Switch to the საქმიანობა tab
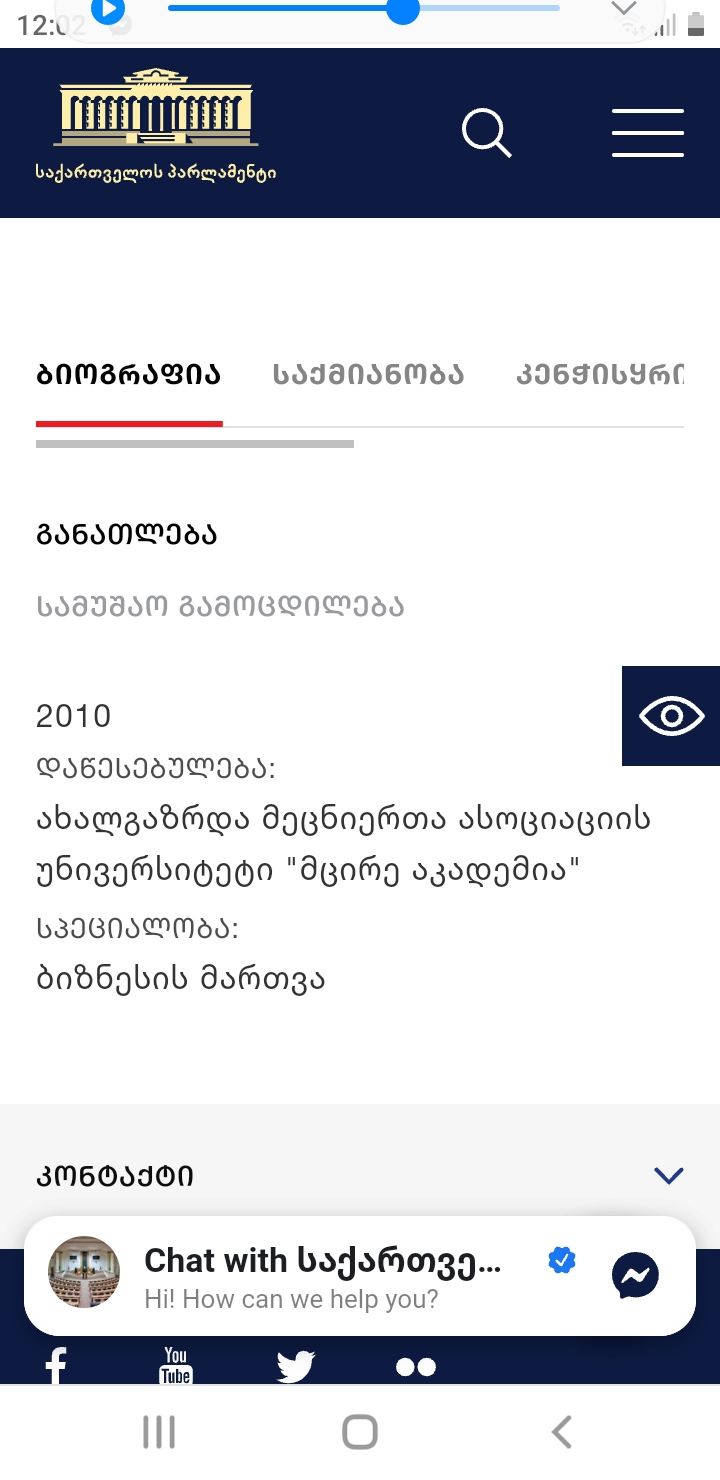 point(368,375)
